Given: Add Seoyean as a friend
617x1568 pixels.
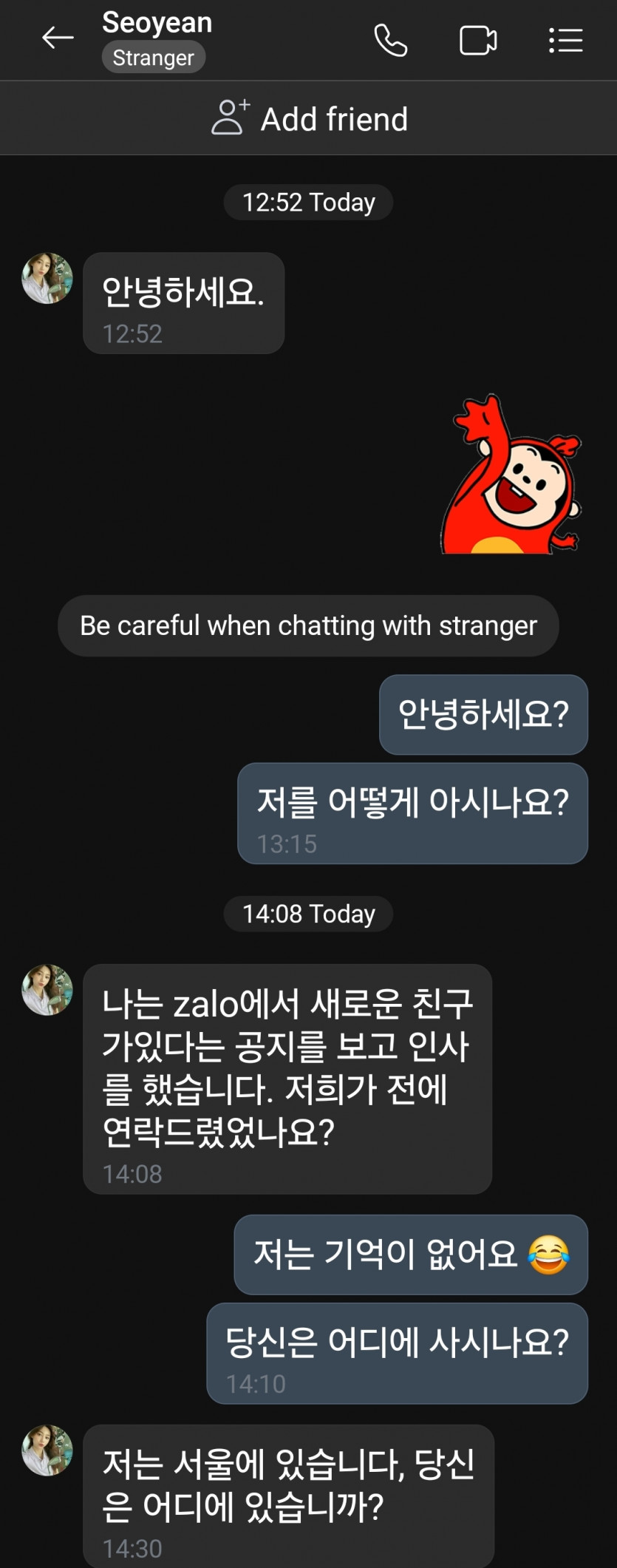Looking at the screenshot, I should pyautogui.click(x=309, y=118).
